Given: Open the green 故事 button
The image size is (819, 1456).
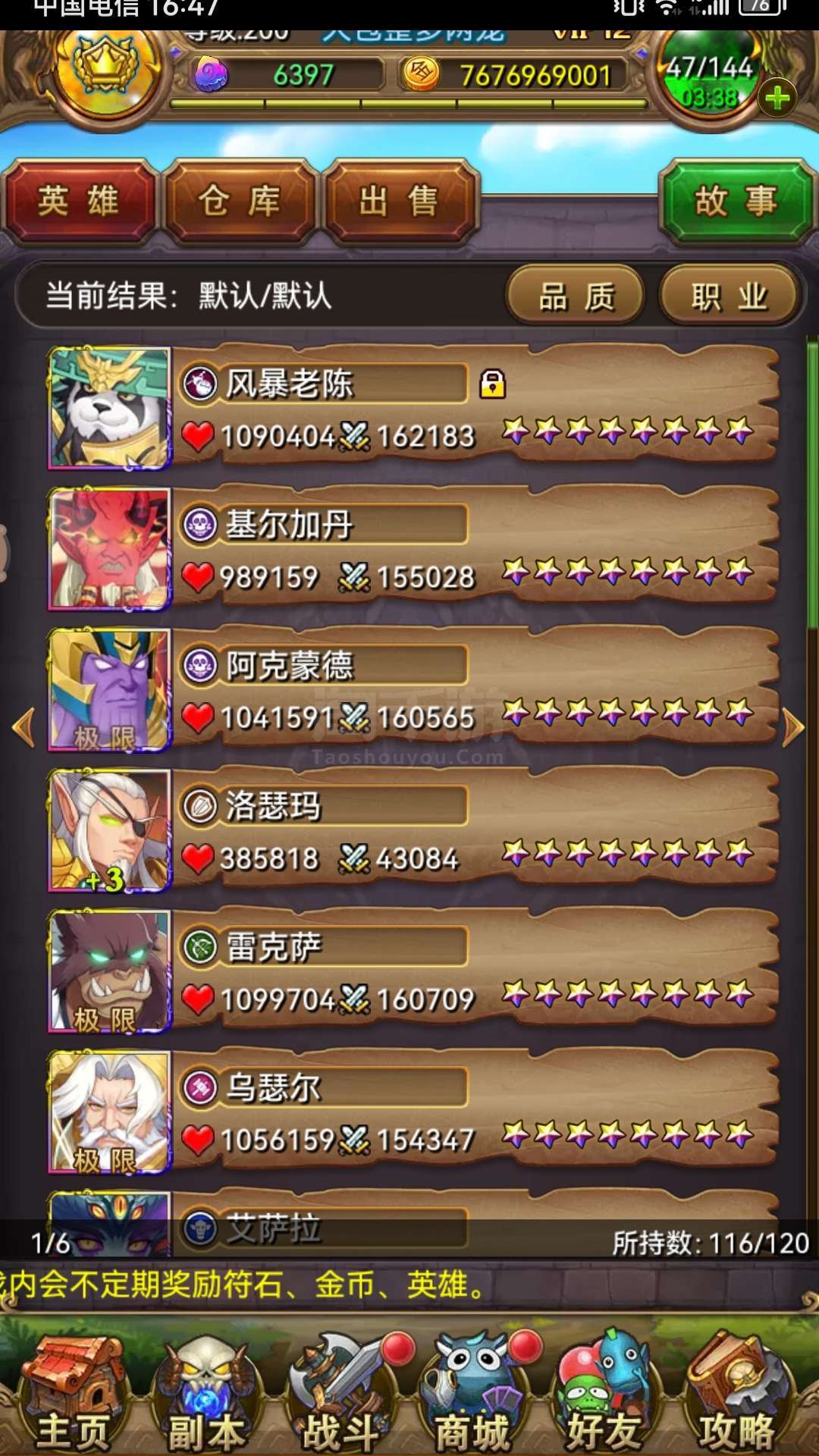Looking at the screenshot, I should pyautogui.click(x=737, y=201).
